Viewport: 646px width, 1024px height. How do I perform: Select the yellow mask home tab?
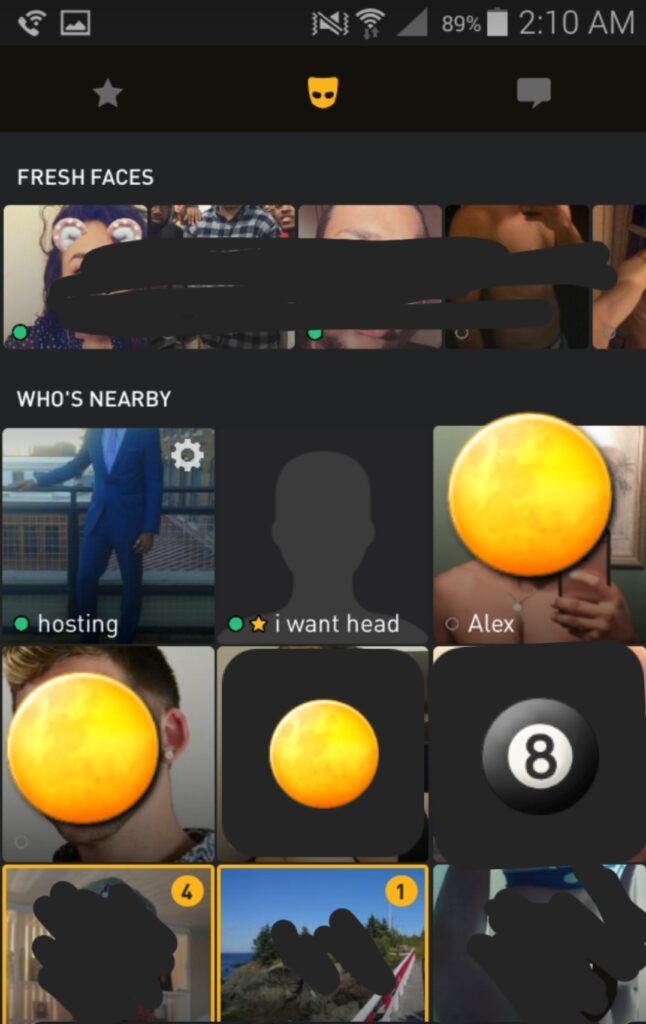pos(322,94)
